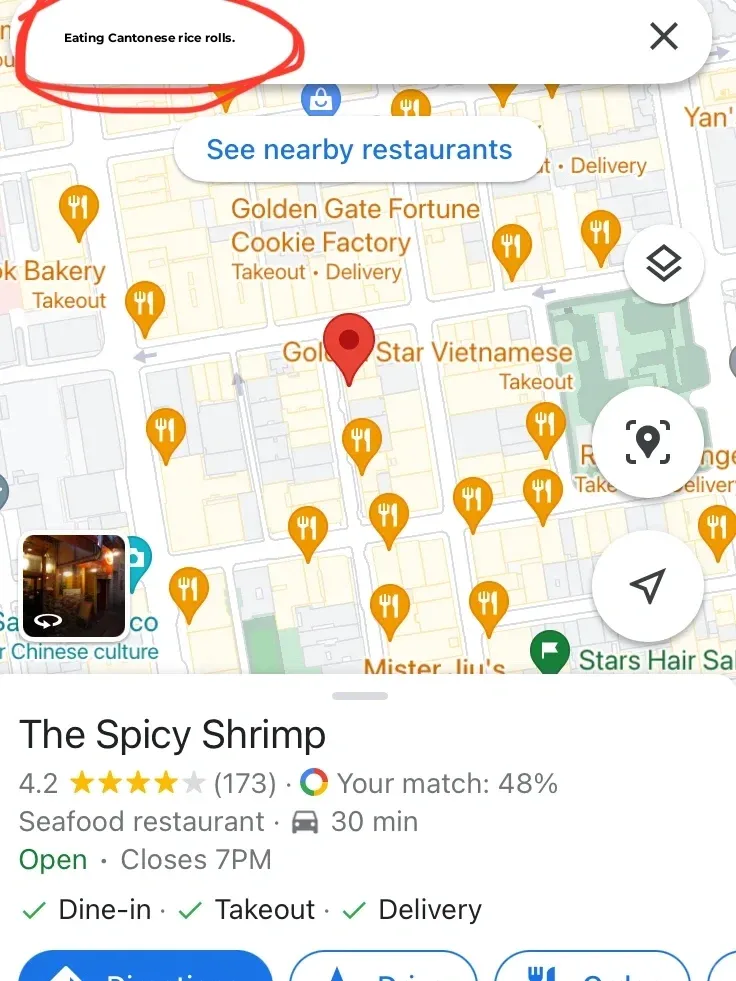Screen dimensions: 736x981
Task: Open the map layers selector
Action: (664, 264)
